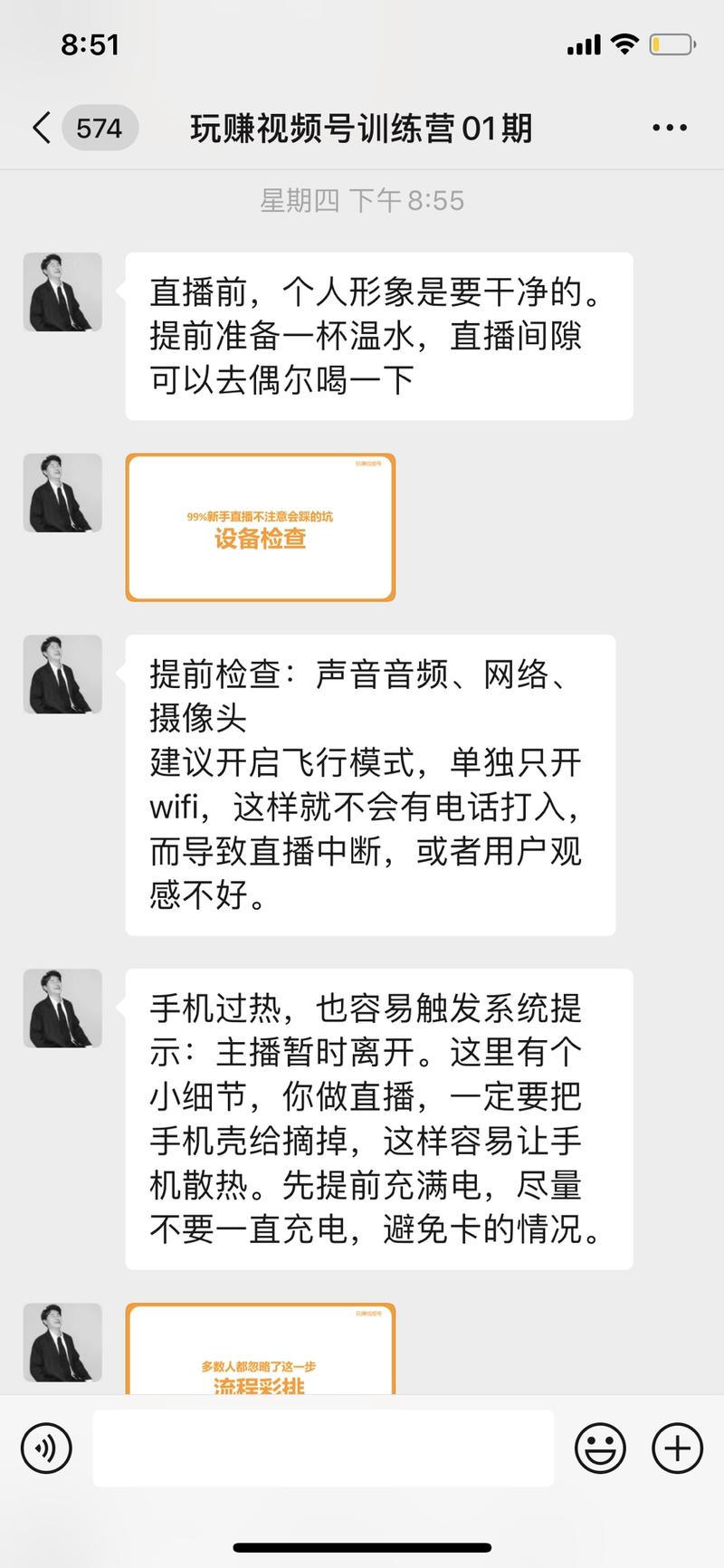724x1568 pixels.
Task: Open the 设备检查 image card
Action: 261,528
